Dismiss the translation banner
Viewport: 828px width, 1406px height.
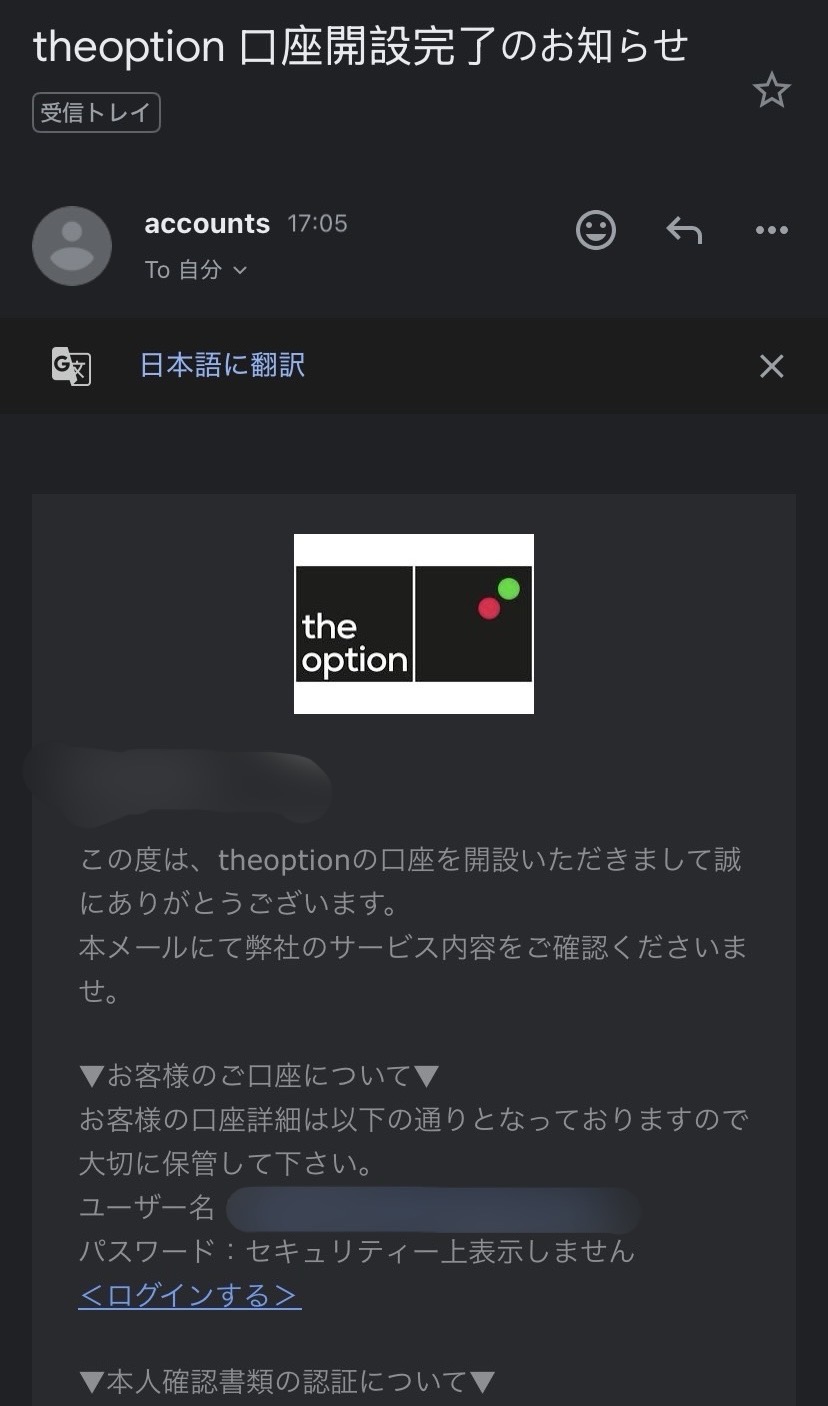click(771, 366)
